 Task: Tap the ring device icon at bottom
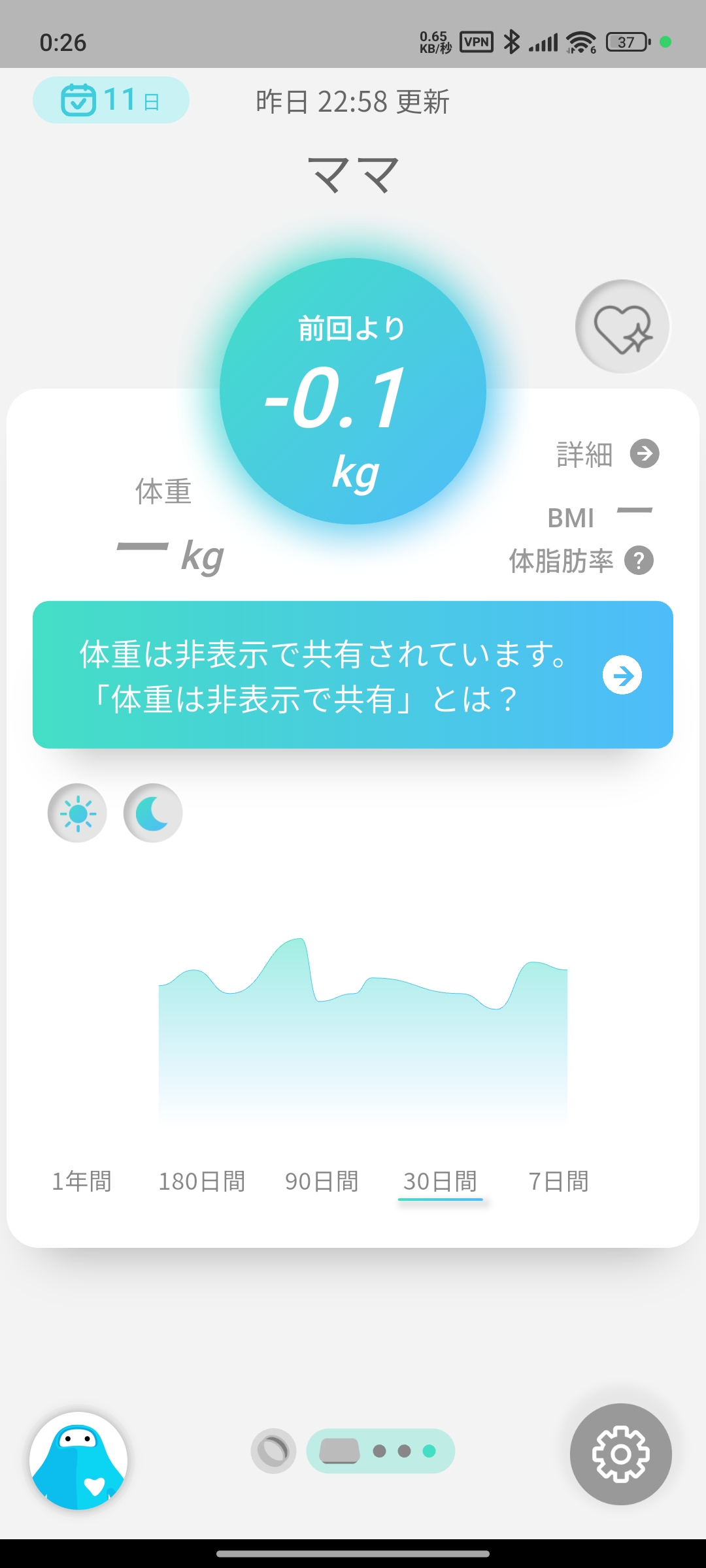click(273, 1451)
